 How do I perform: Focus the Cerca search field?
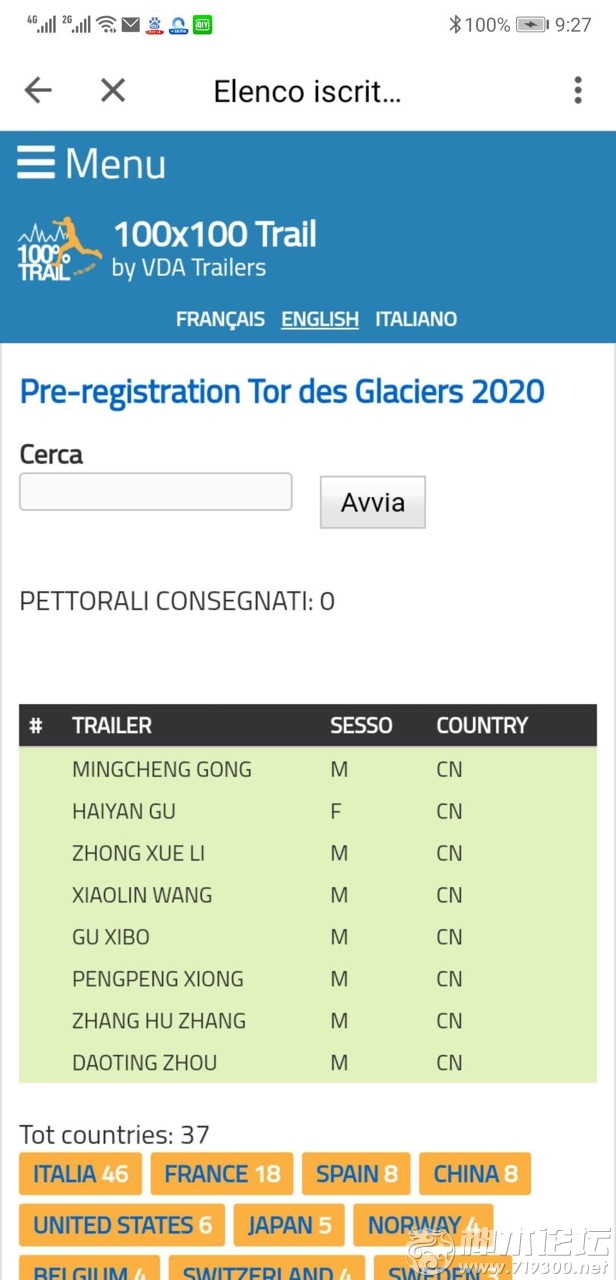pyautogui.click(x=156, y=492)
